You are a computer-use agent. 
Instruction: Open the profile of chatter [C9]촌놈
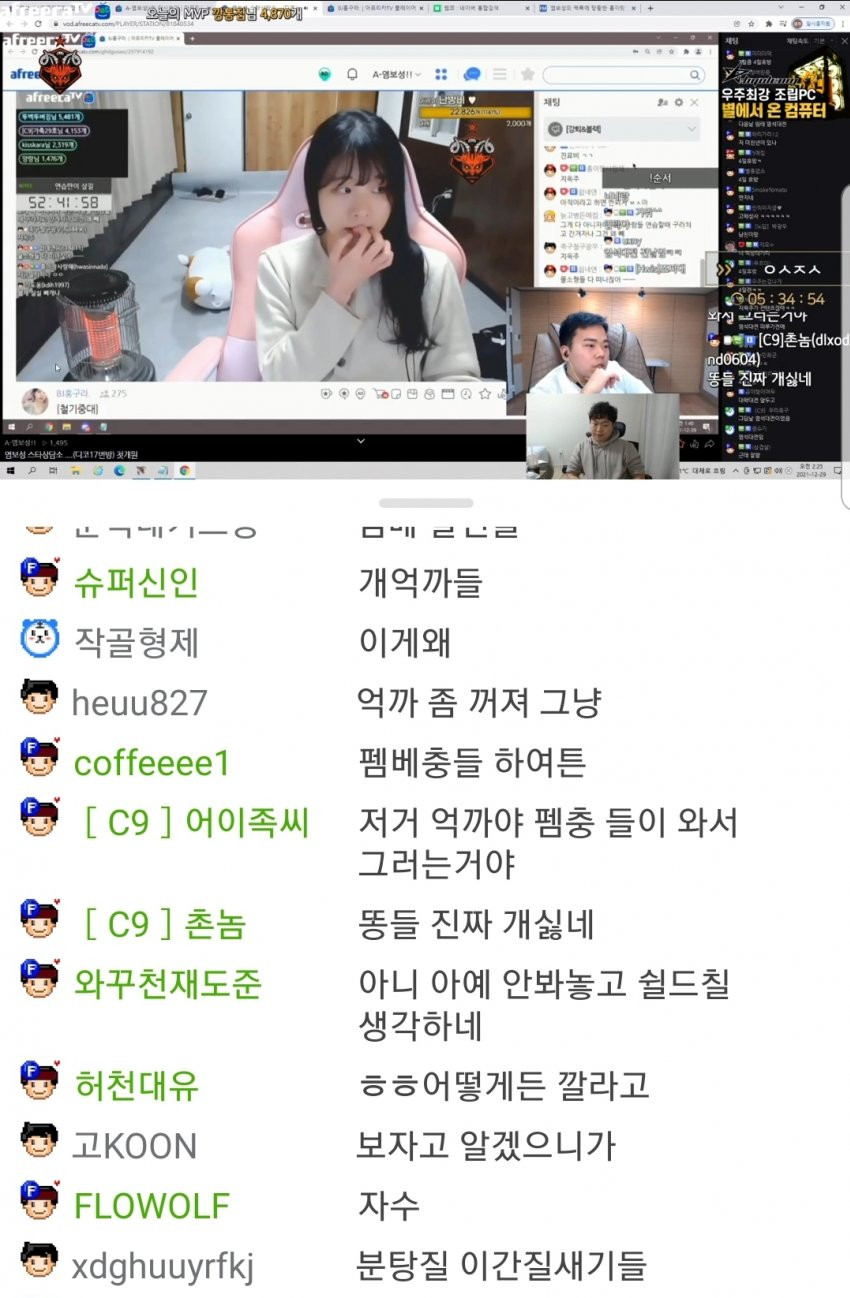click(163, 925)
